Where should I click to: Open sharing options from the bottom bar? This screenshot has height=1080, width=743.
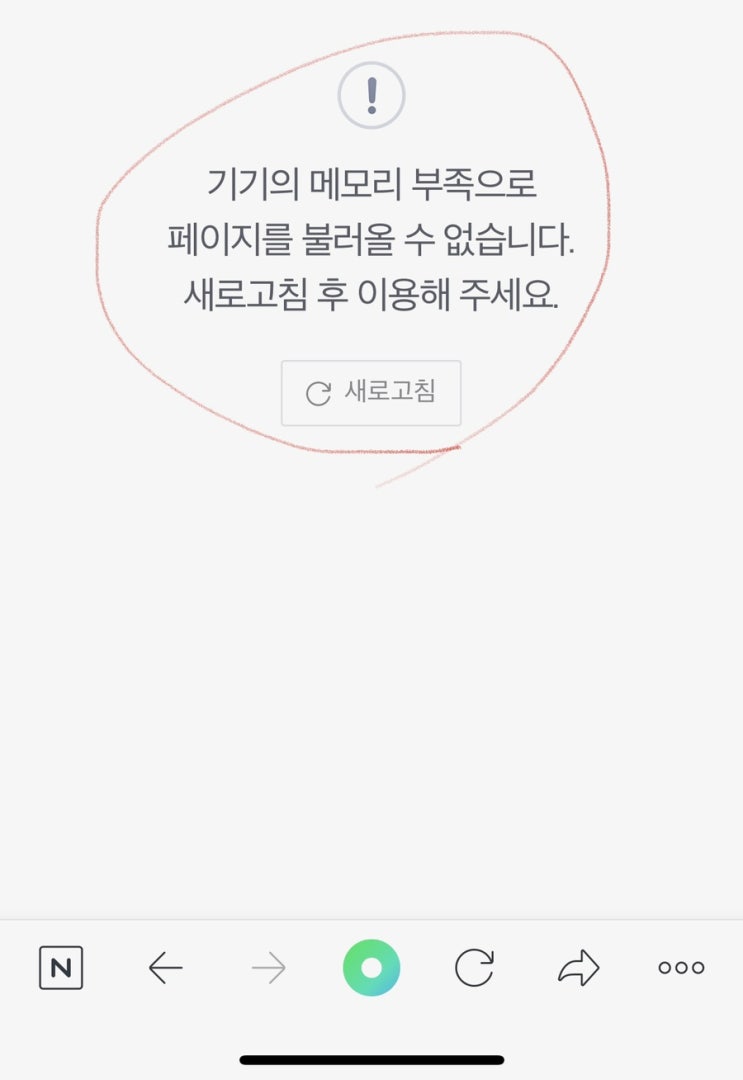coord(576,967)
